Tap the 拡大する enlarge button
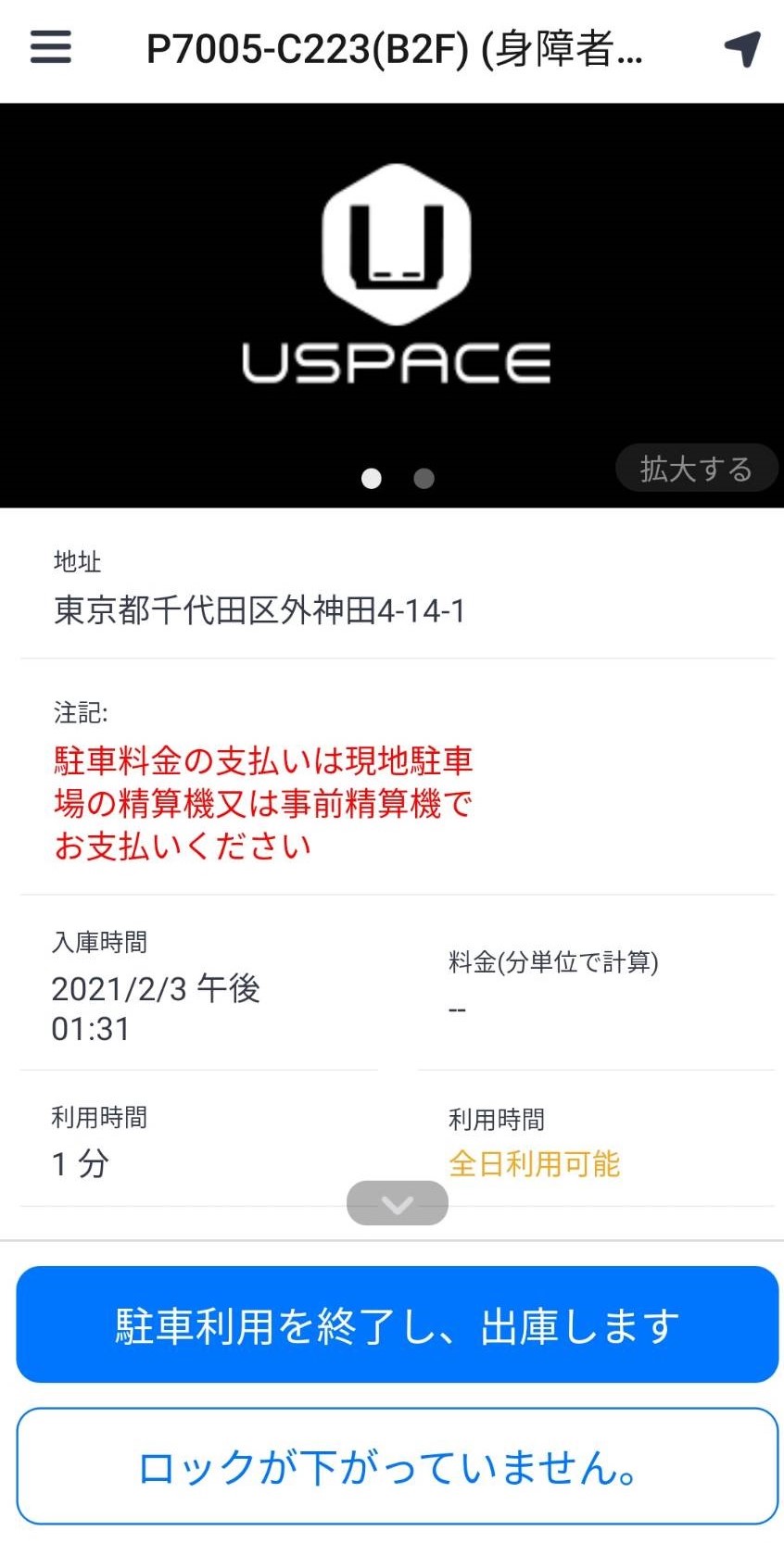Image resolution: width=784 pixels, height=1568 pixels. tap(696, 469)
